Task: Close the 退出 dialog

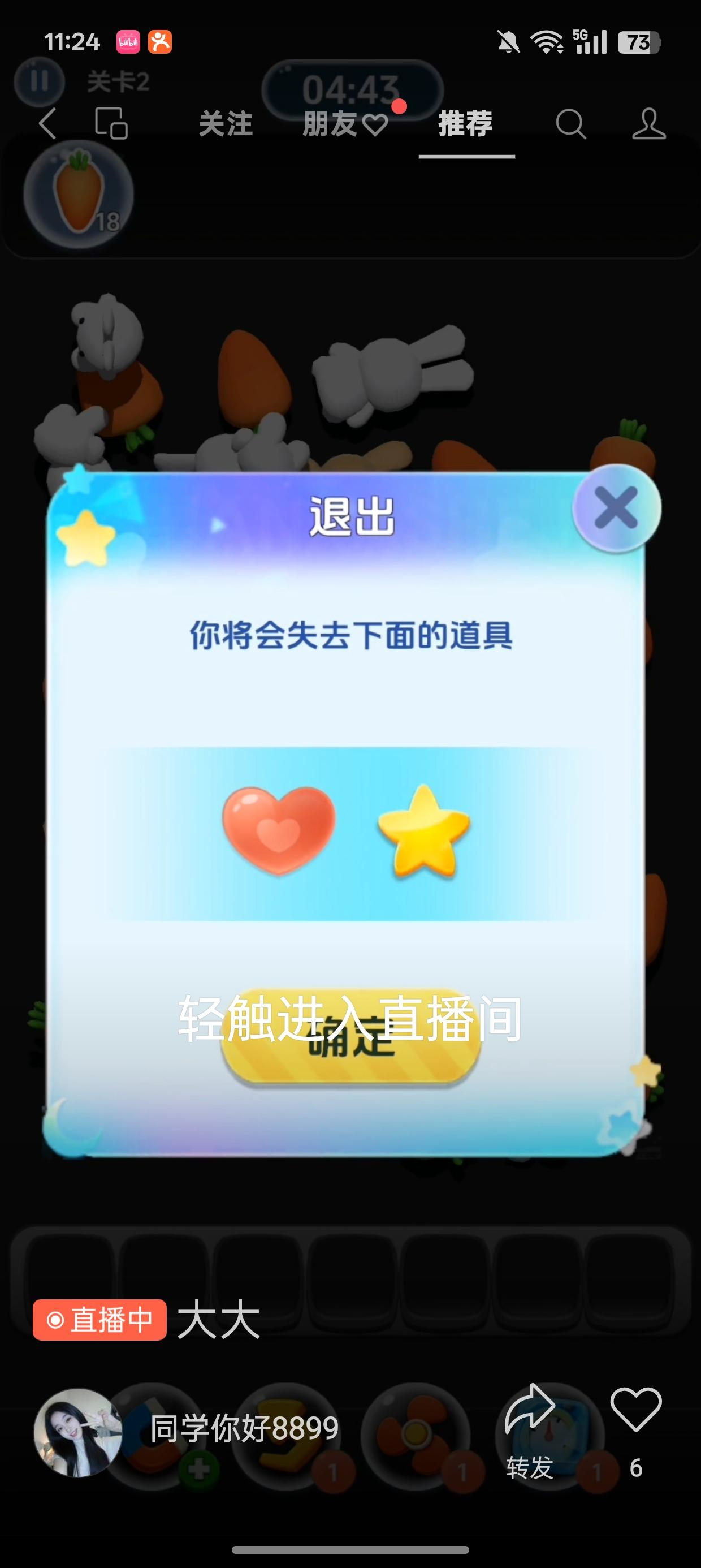Action: tap(615, 510)
